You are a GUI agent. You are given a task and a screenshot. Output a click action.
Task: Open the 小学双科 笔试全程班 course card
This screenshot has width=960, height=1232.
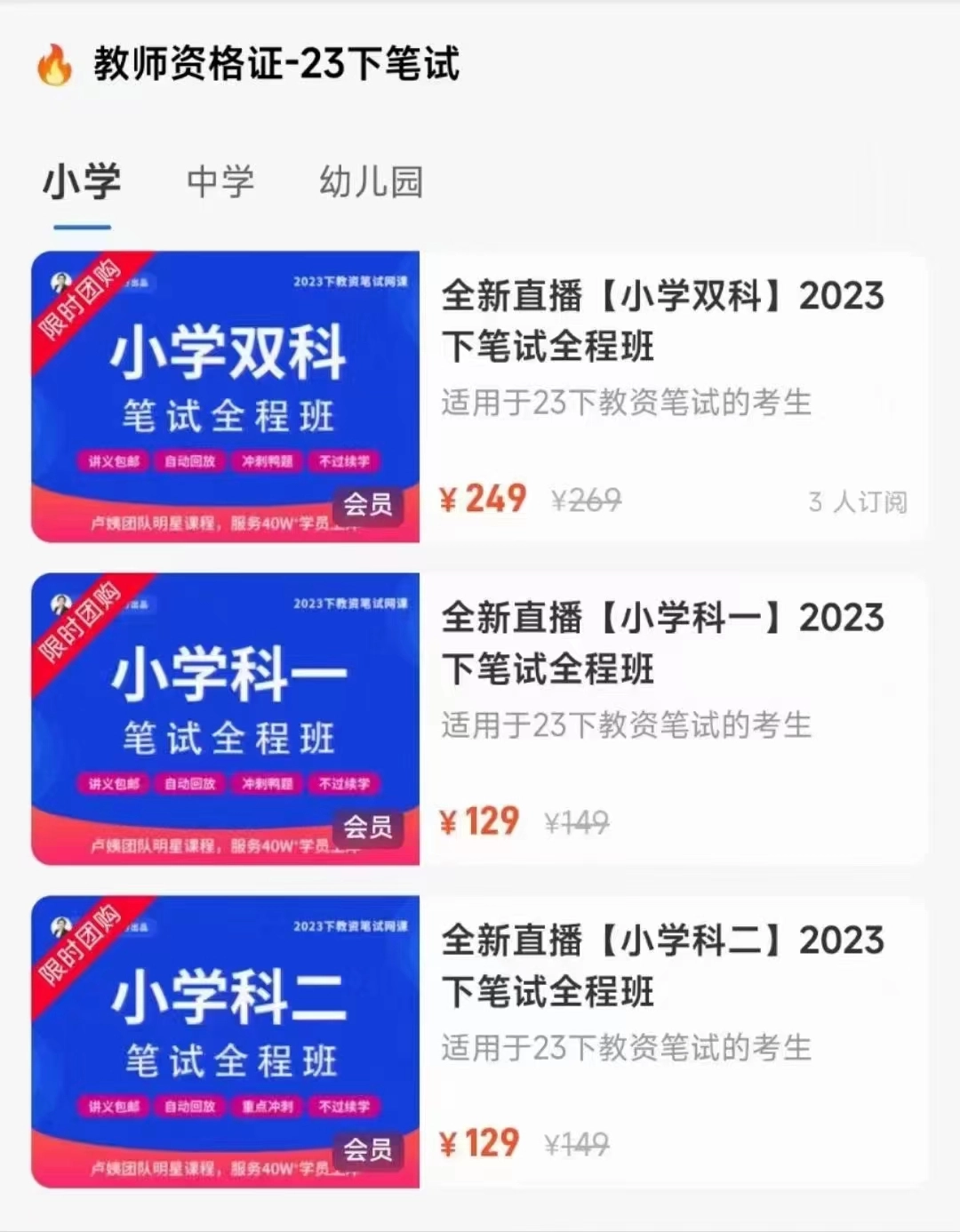pos(480,396)
